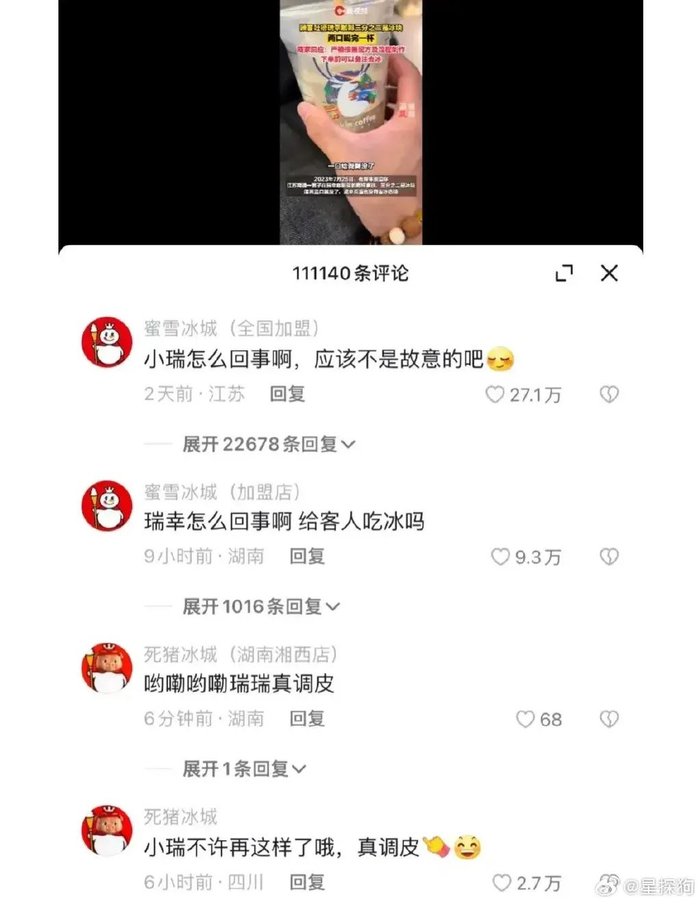Like the comment with 9.3万 likes
700x903 pixels.
coord(500,557)
